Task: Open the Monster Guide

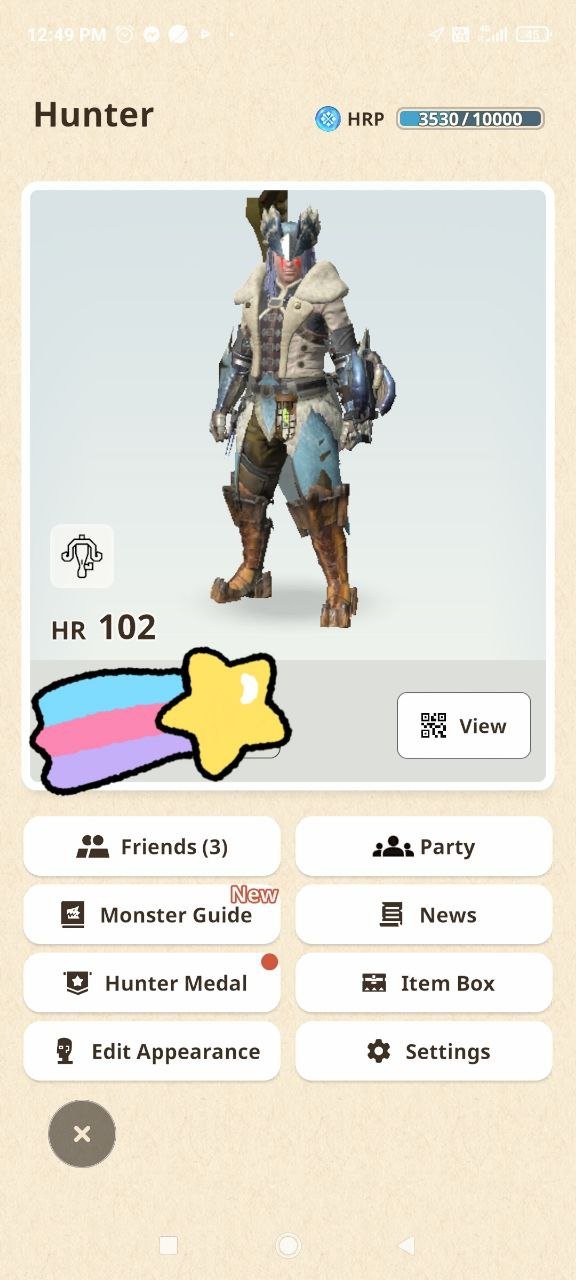Action: click(152, 915)
